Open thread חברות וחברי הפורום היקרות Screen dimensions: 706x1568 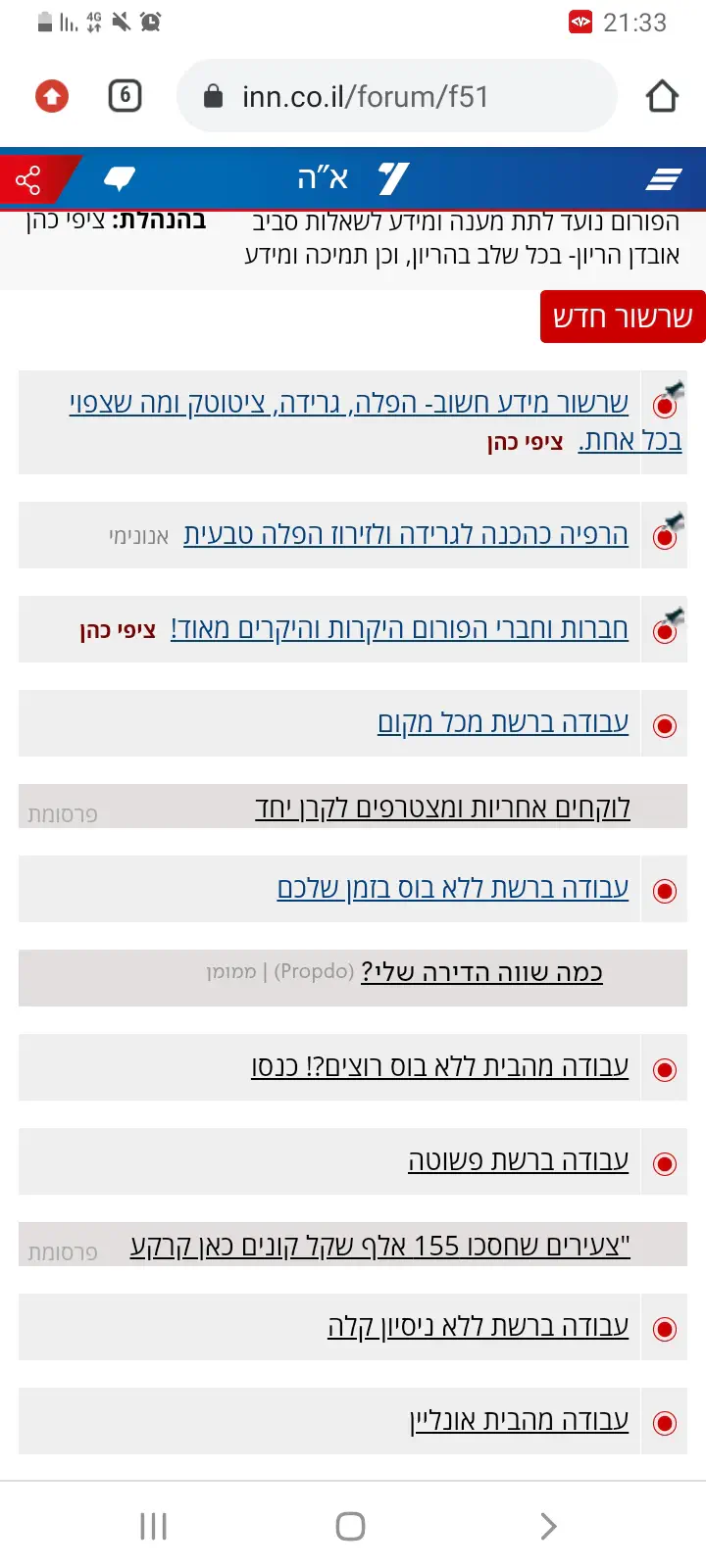click(399, 628)
